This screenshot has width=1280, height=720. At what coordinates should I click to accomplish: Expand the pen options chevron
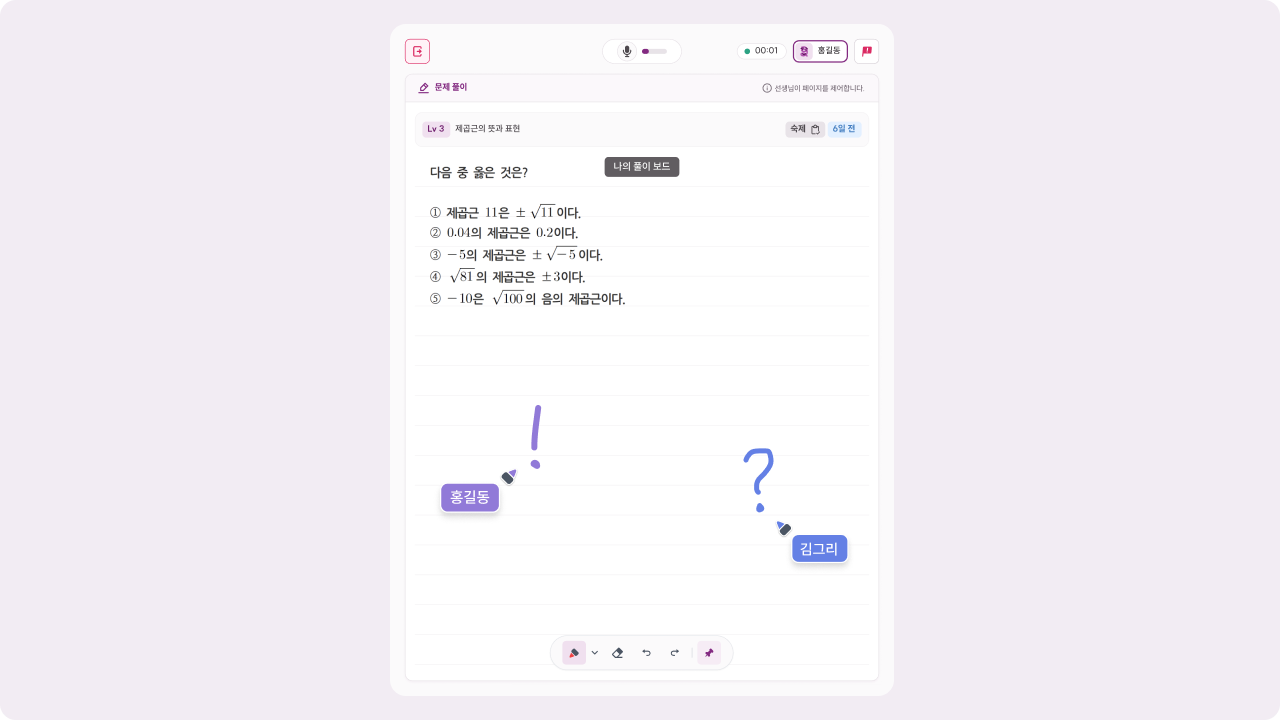(595, 653)
